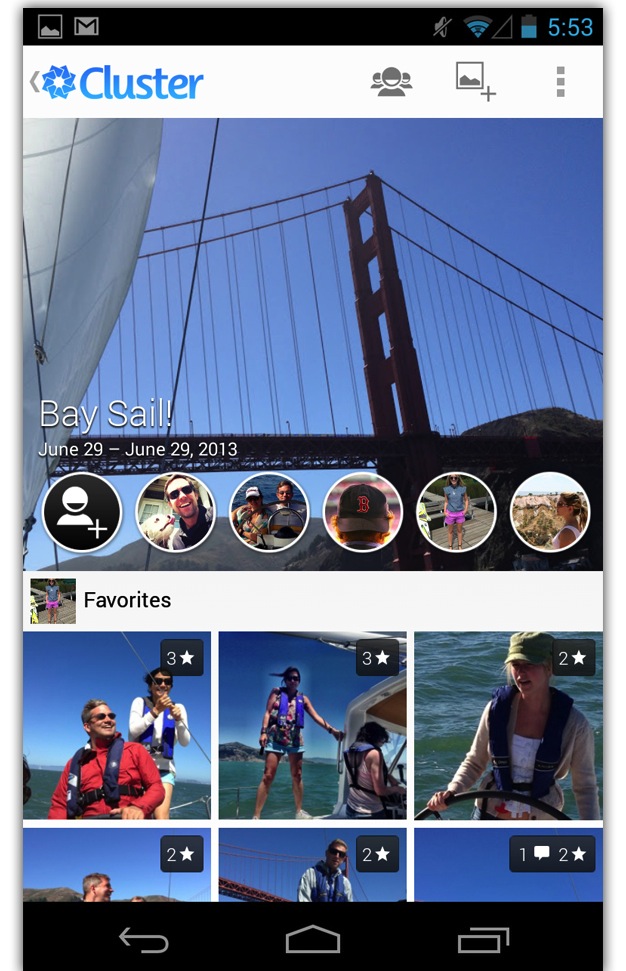The image size is (626, 971).
Task: Open the member avatar with the blonde woman
Action: 550,512
